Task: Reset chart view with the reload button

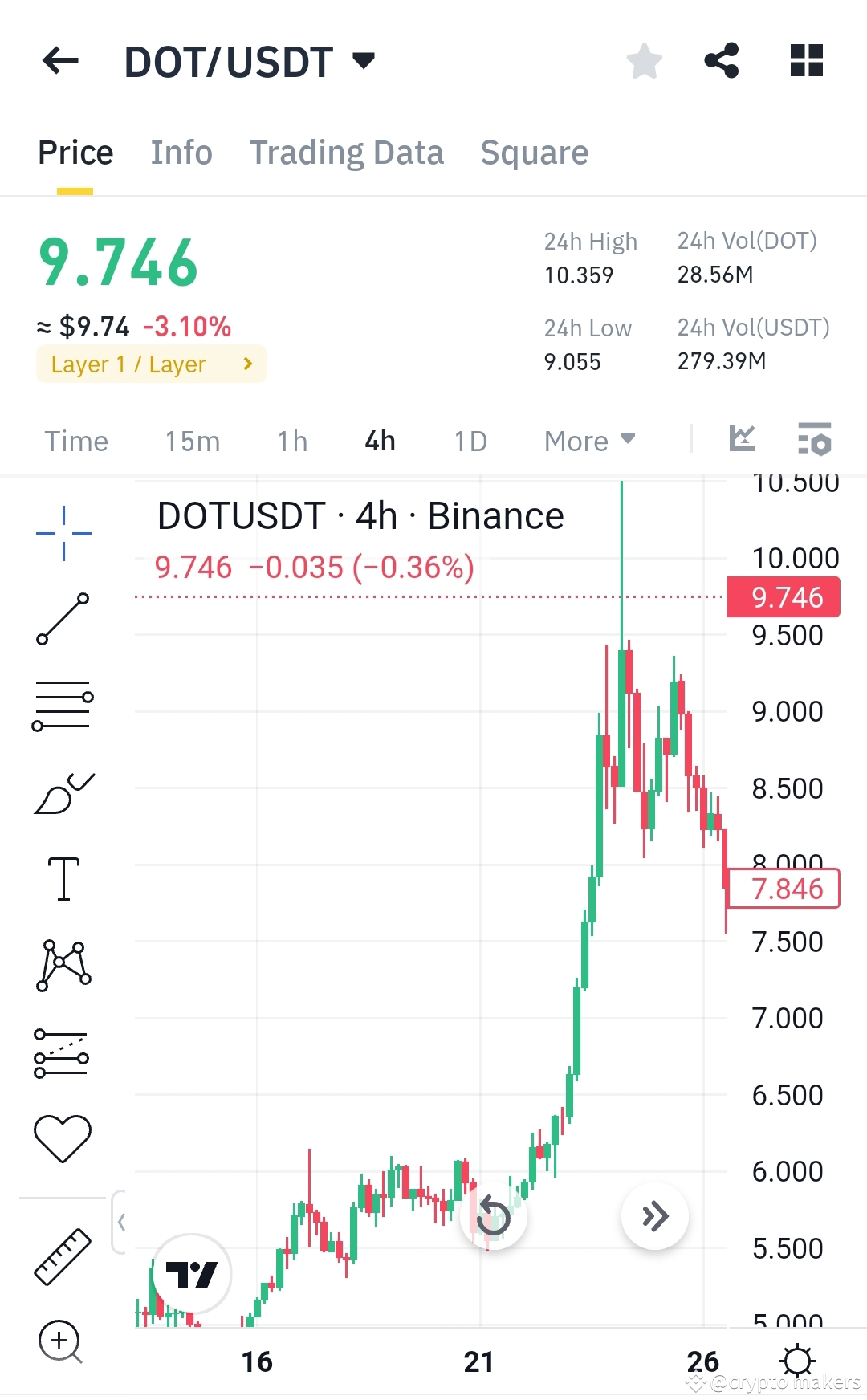Action: (495, 1217)
